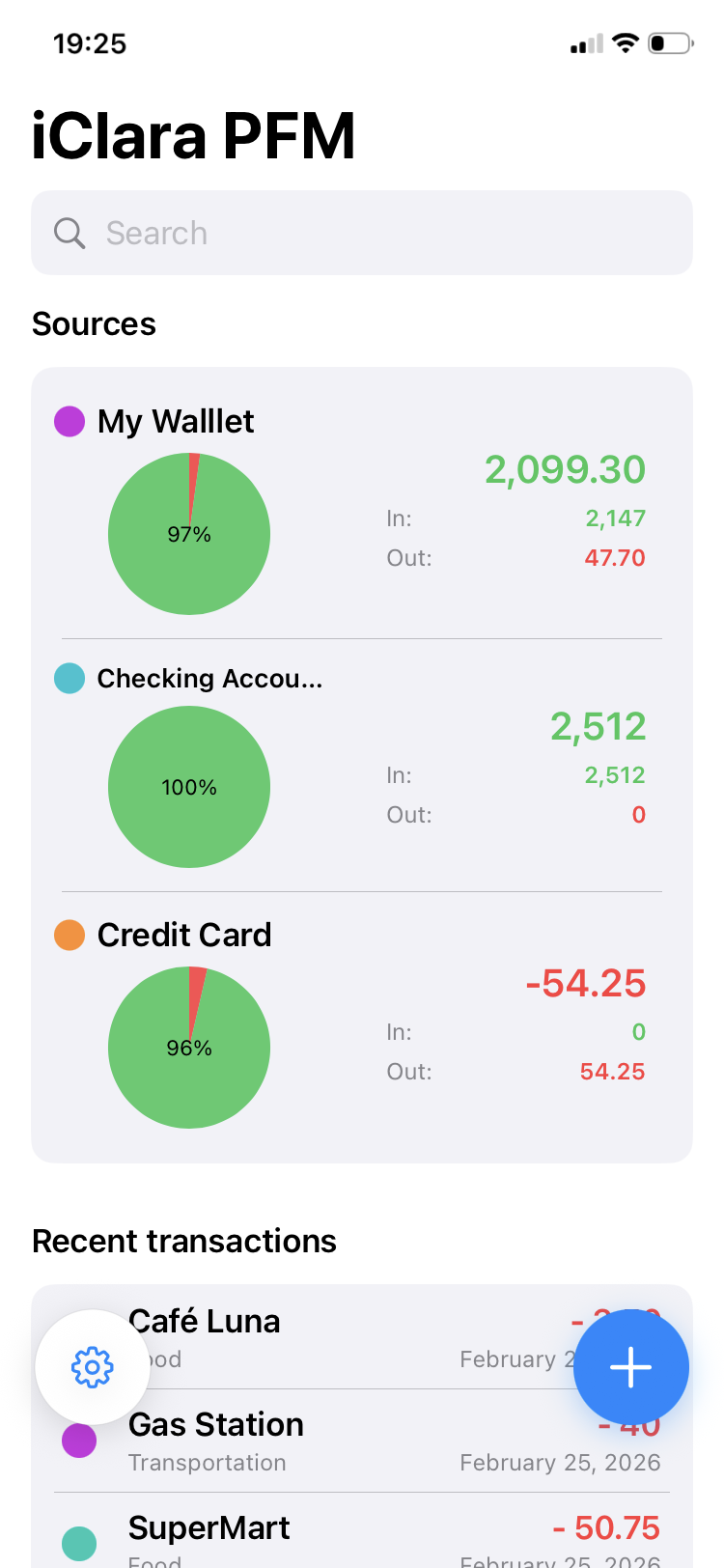Select the purple color dot for My Walllet
The width and height of the screenshot is (724, 1568).
[68, 421]
